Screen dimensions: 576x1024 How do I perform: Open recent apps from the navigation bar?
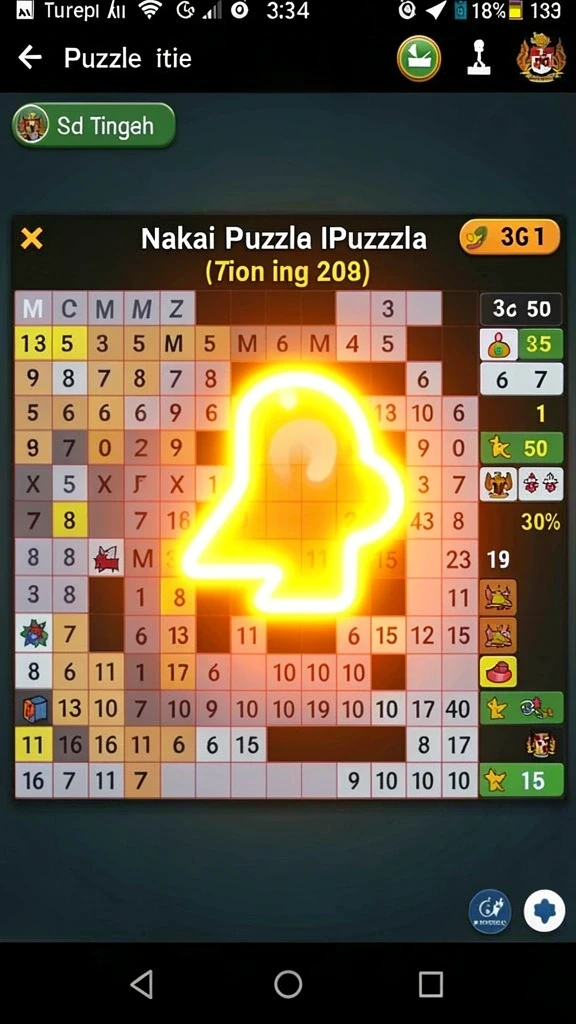(431, 983)
